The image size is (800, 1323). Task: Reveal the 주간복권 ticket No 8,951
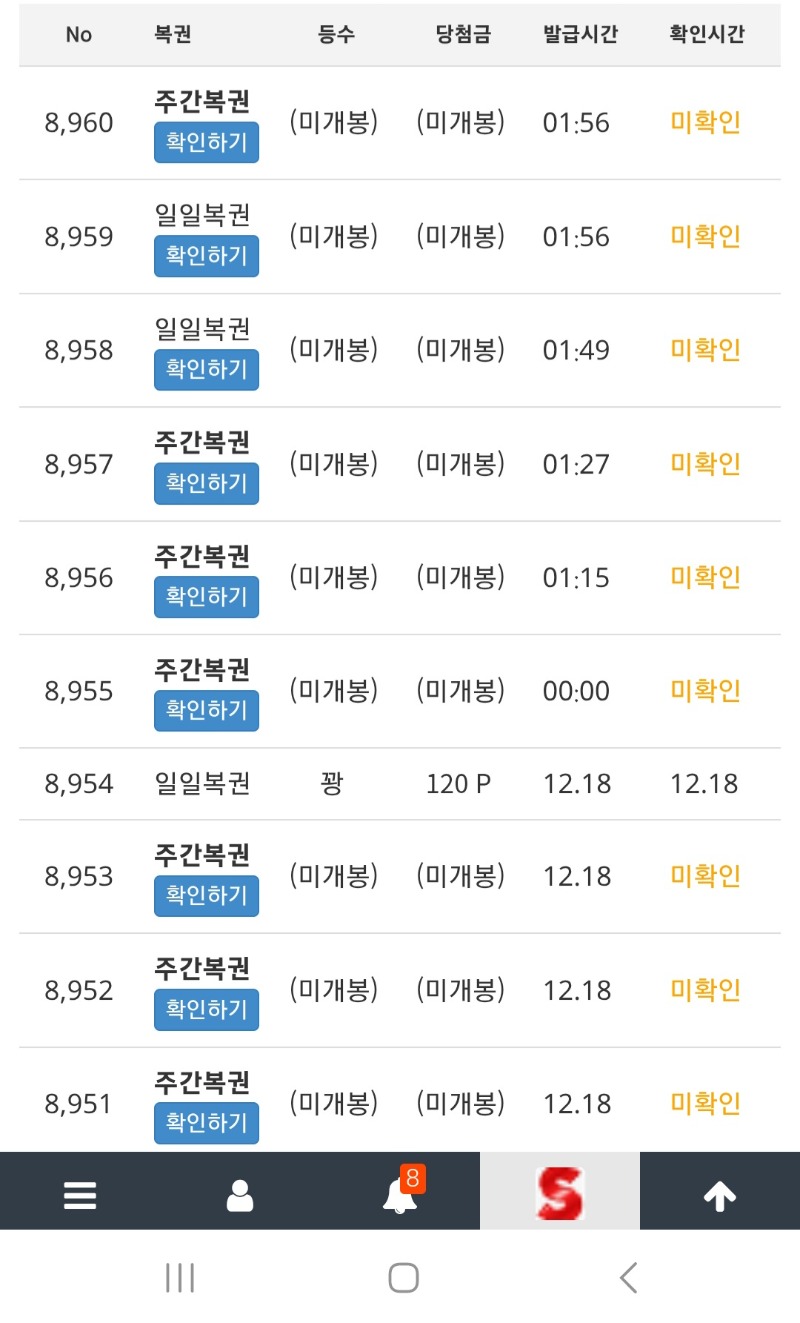[x=206, y=1123]
